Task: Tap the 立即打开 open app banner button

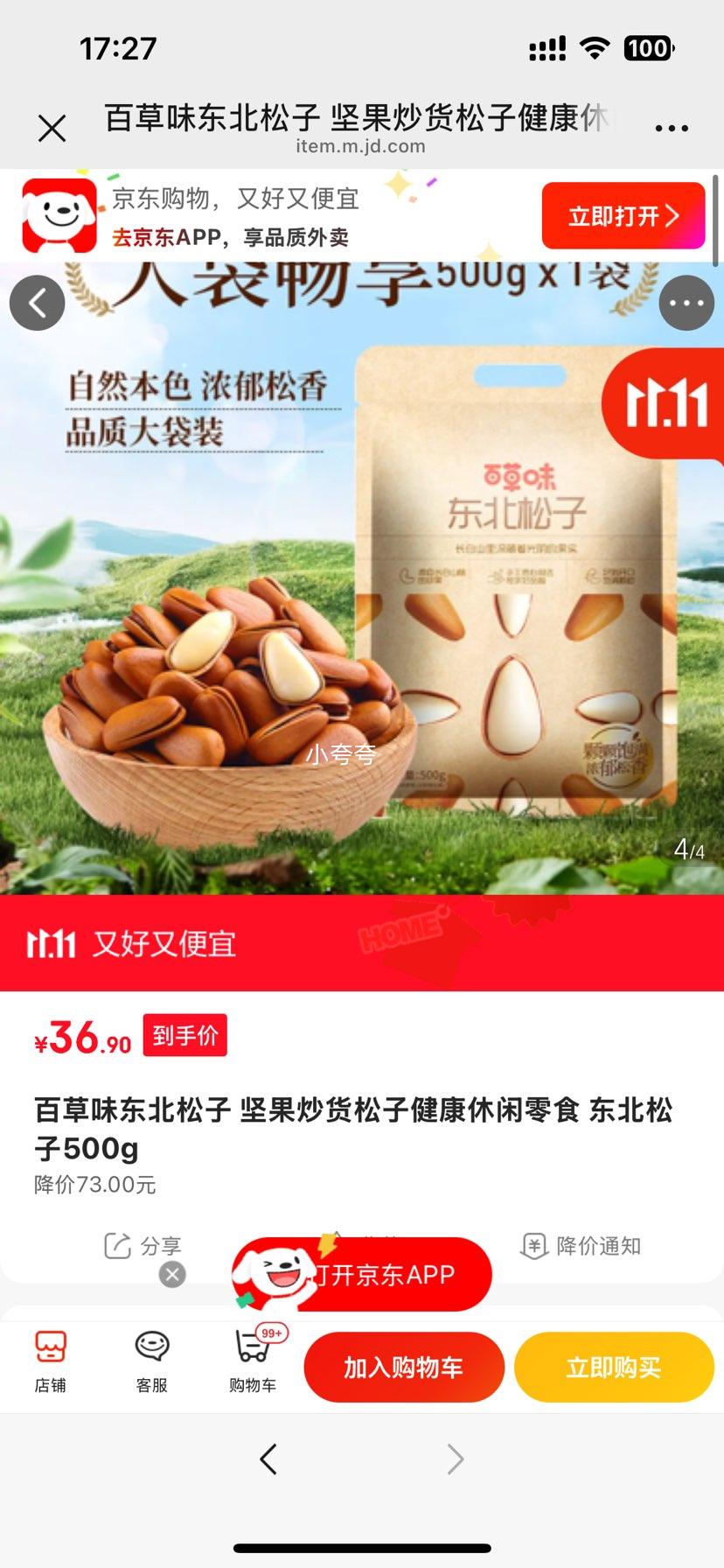Action: [623, 214]
